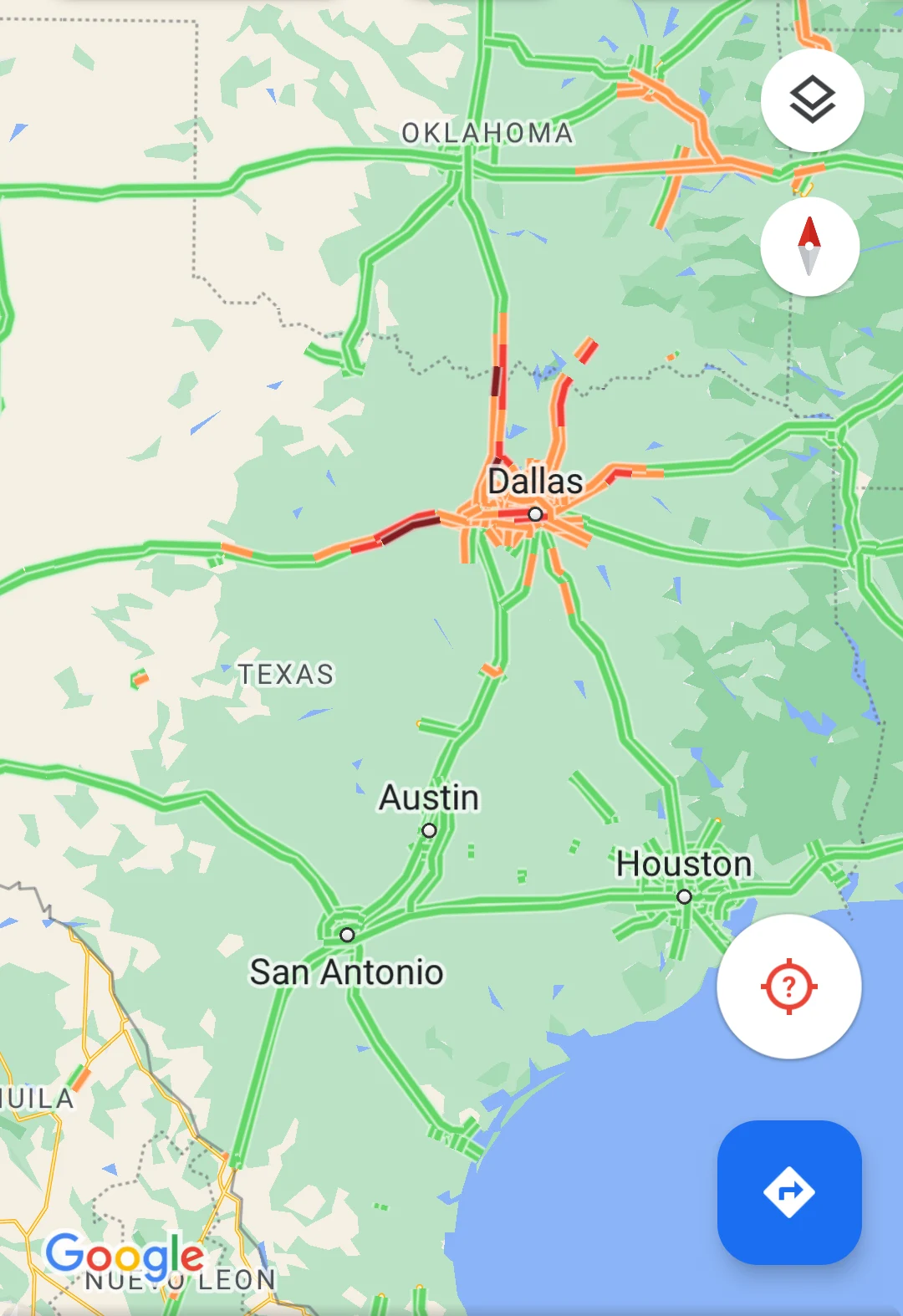Tap the compass icon to reset north

[x=809, y=245]
